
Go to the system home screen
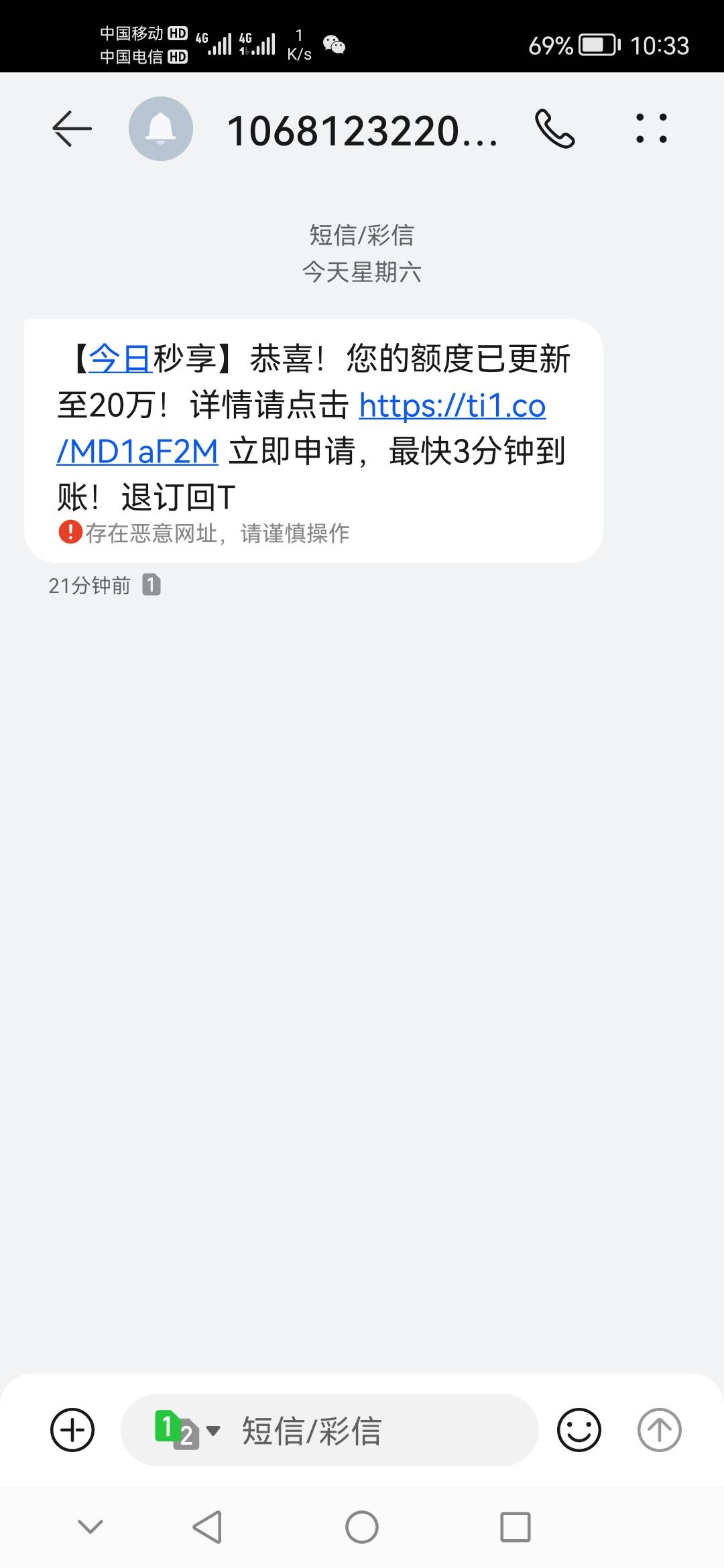click(362, 1527)
